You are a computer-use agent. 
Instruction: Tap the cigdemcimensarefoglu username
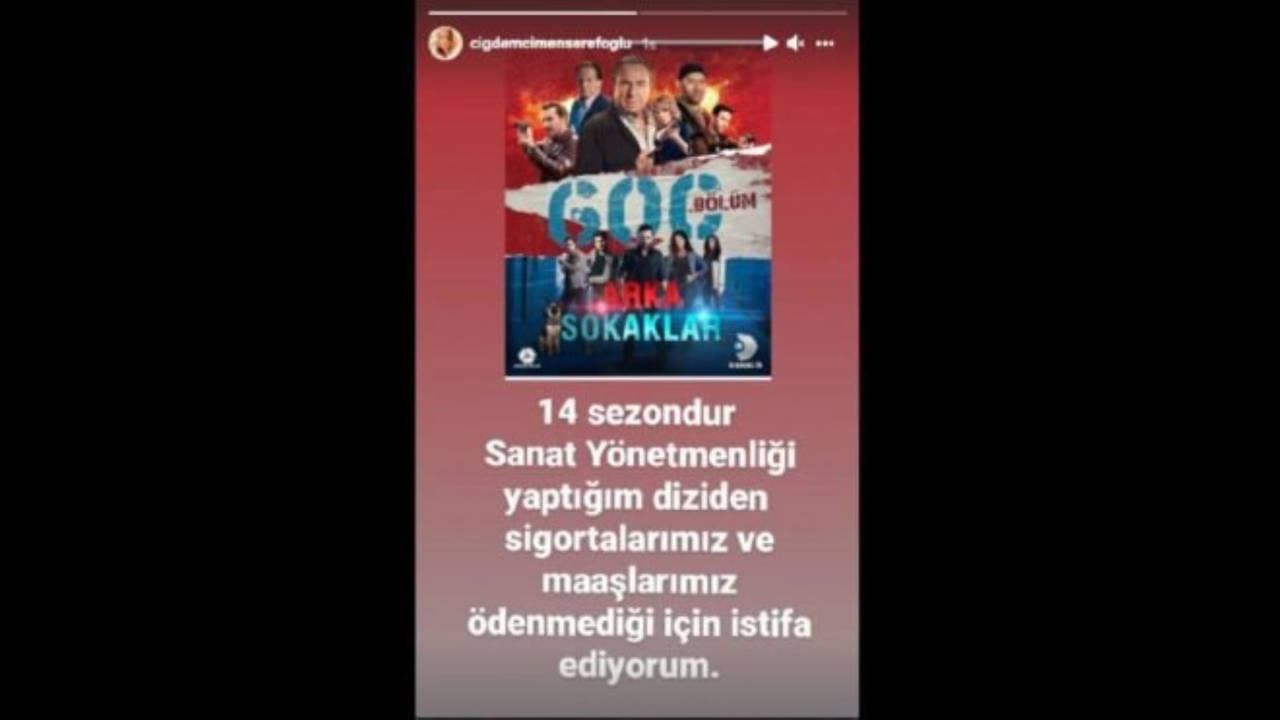pos(551,44)
